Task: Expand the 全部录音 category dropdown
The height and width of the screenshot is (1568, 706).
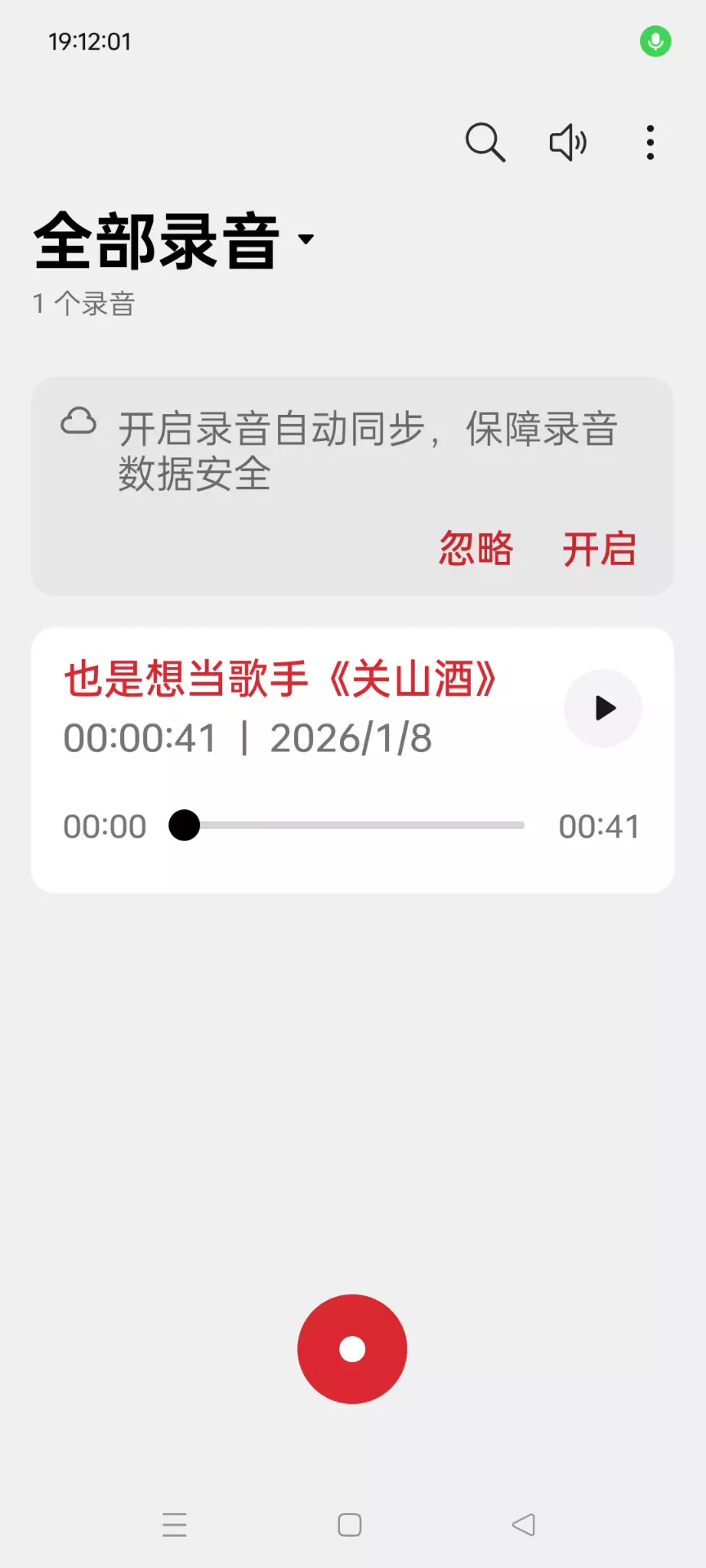Action: (x=306, y=239)
